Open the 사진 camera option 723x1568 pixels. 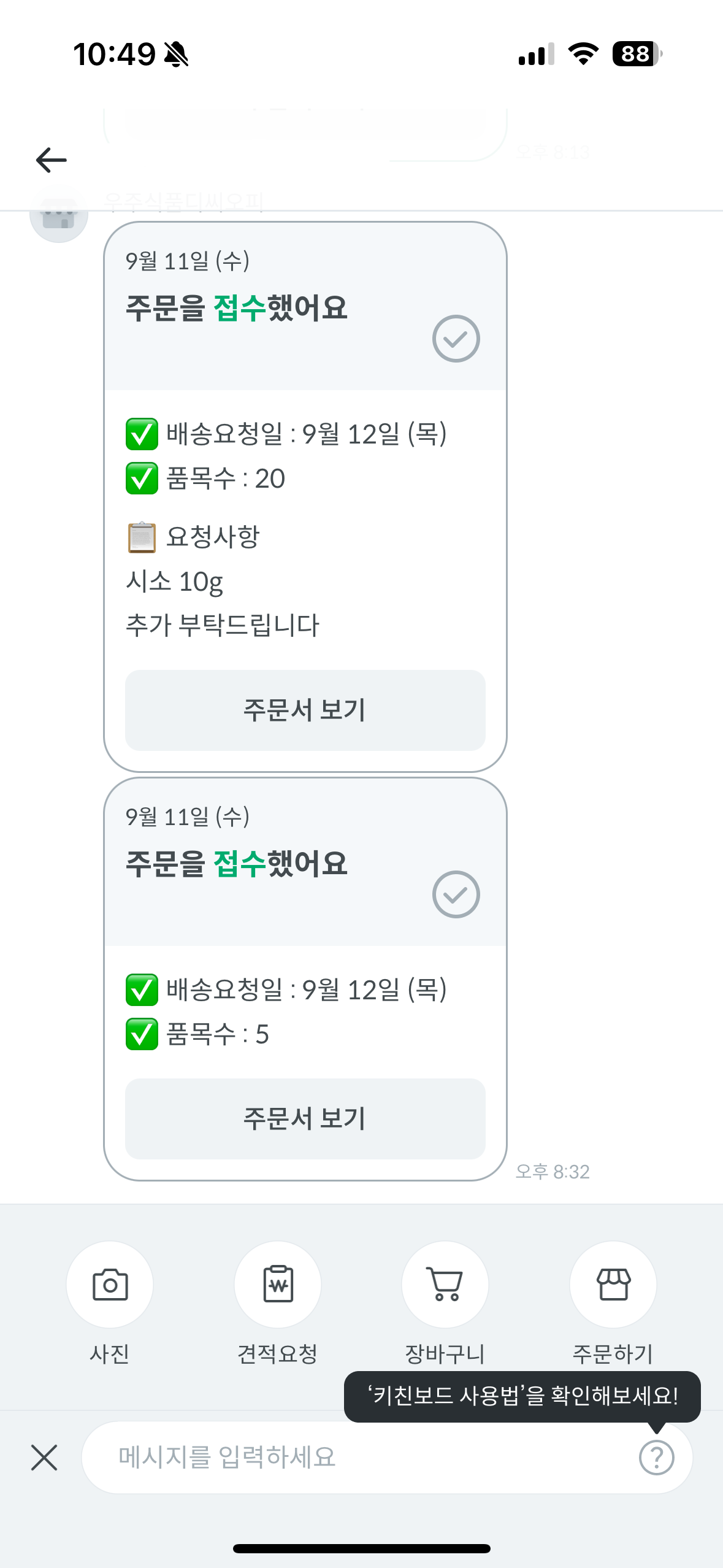click(110, 1285)
